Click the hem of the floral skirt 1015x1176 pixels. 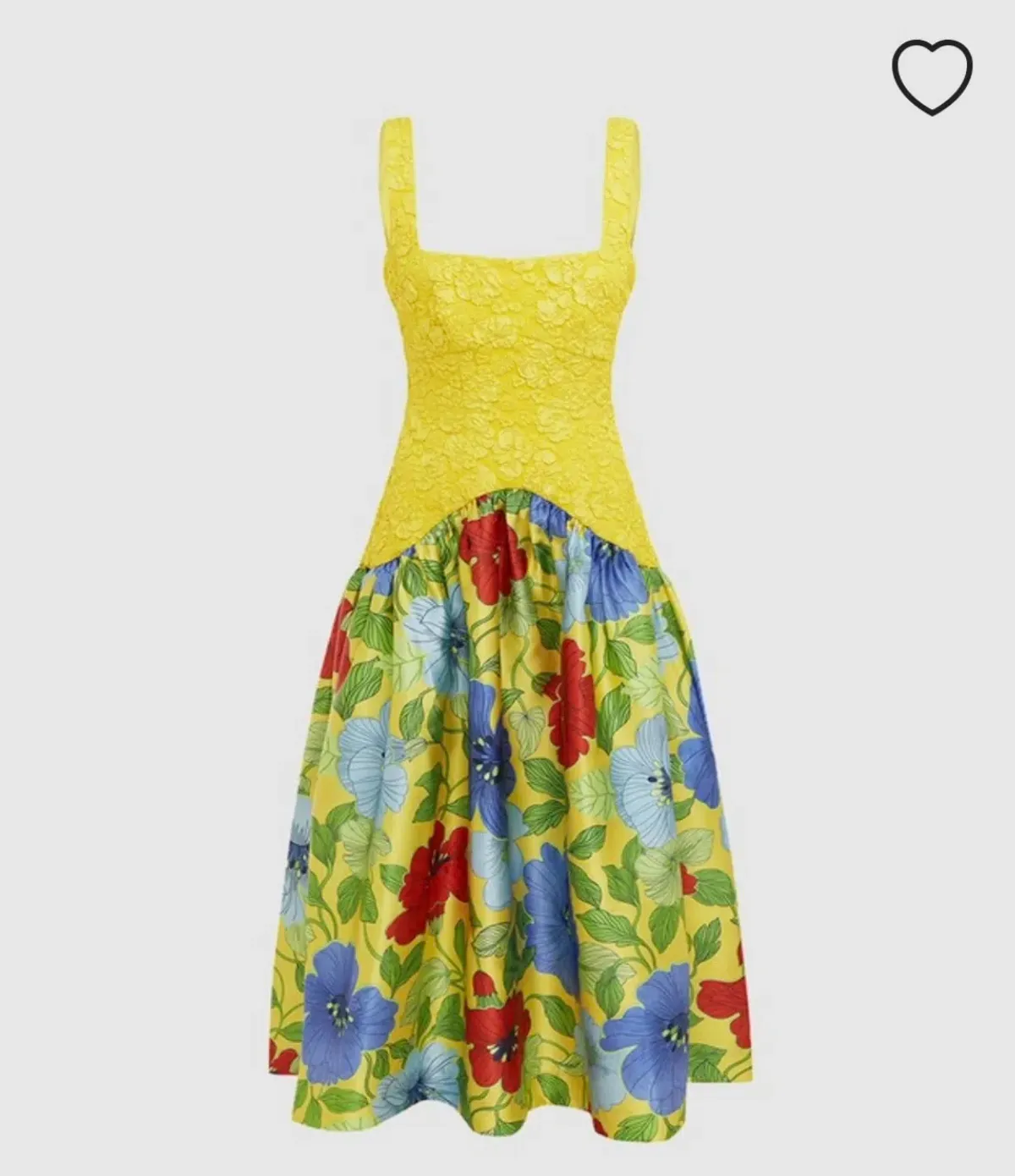(507, 1100)
